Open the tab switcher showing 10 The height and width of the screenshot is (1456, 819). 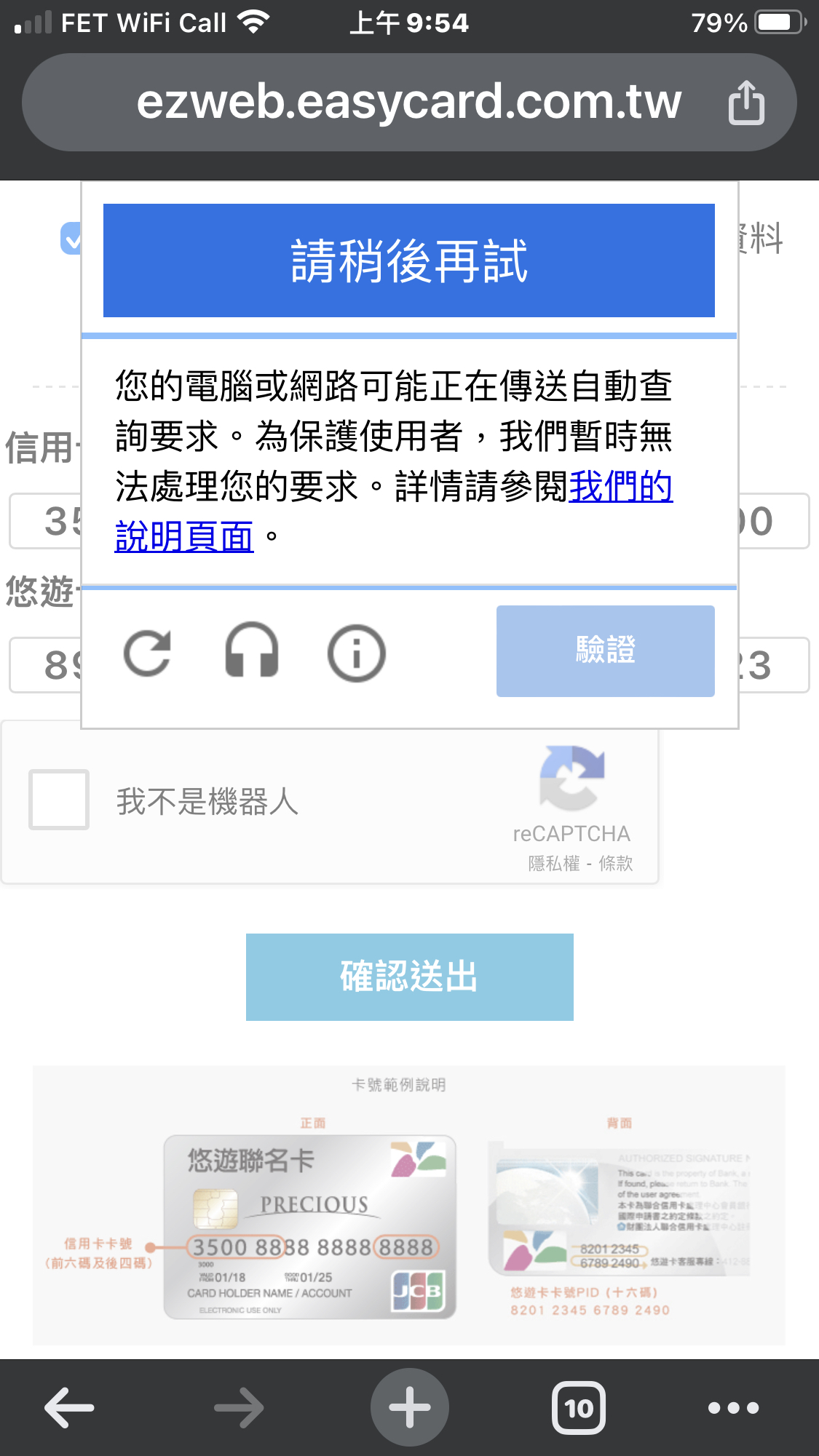pyautogui.click(x=579, y=1407)
